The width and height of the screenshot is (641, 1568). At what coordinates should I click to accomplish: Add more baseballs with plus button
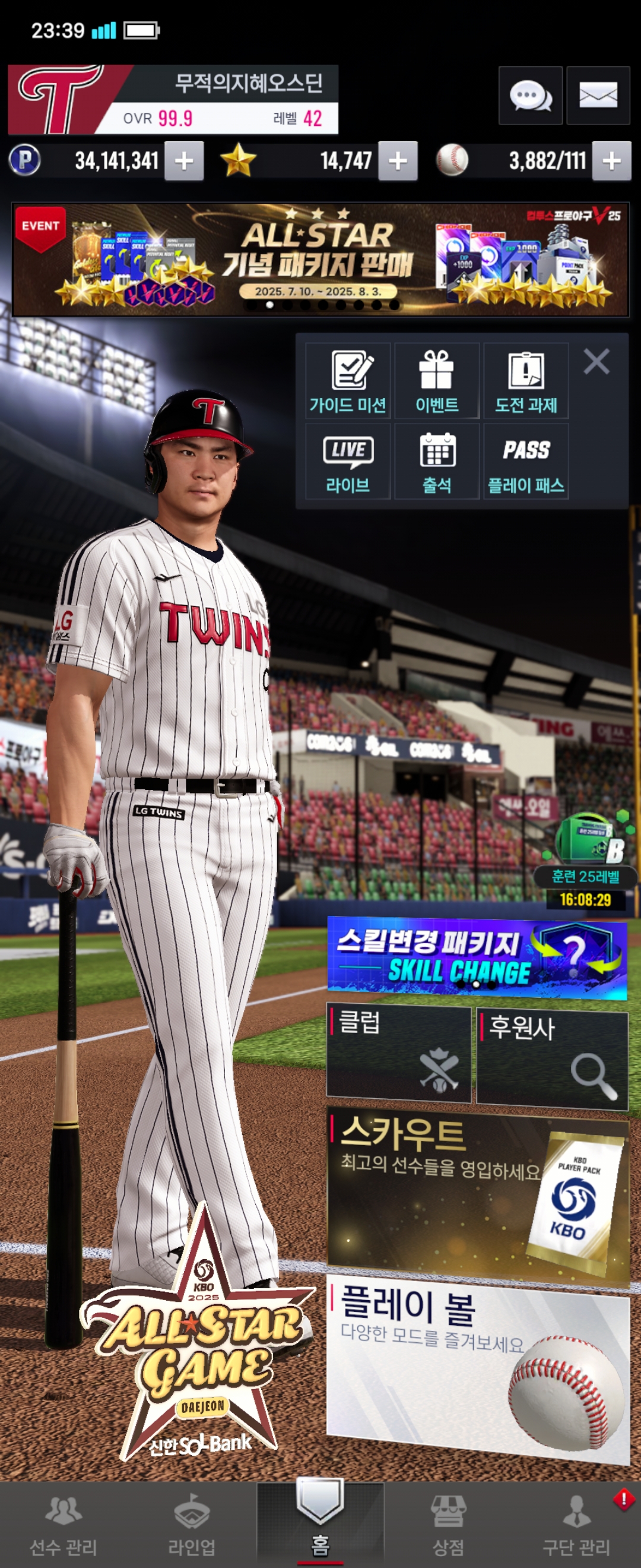click(x=611, y=162)
